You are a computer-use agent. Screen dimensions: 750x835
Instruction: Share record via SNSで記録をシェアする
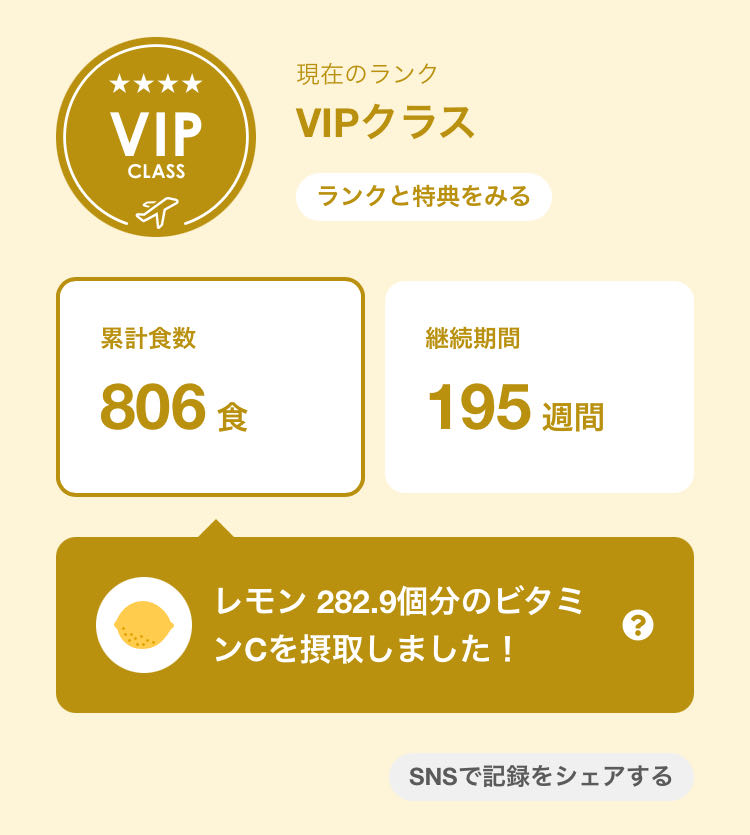pos(541,777)
